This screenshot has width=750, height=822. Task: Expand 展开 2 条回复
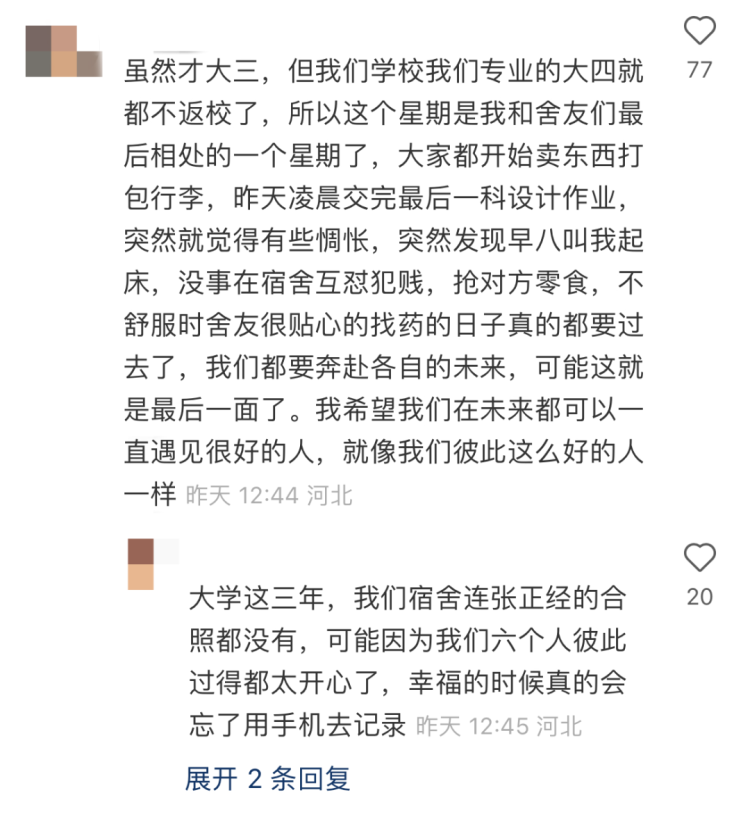267,778
